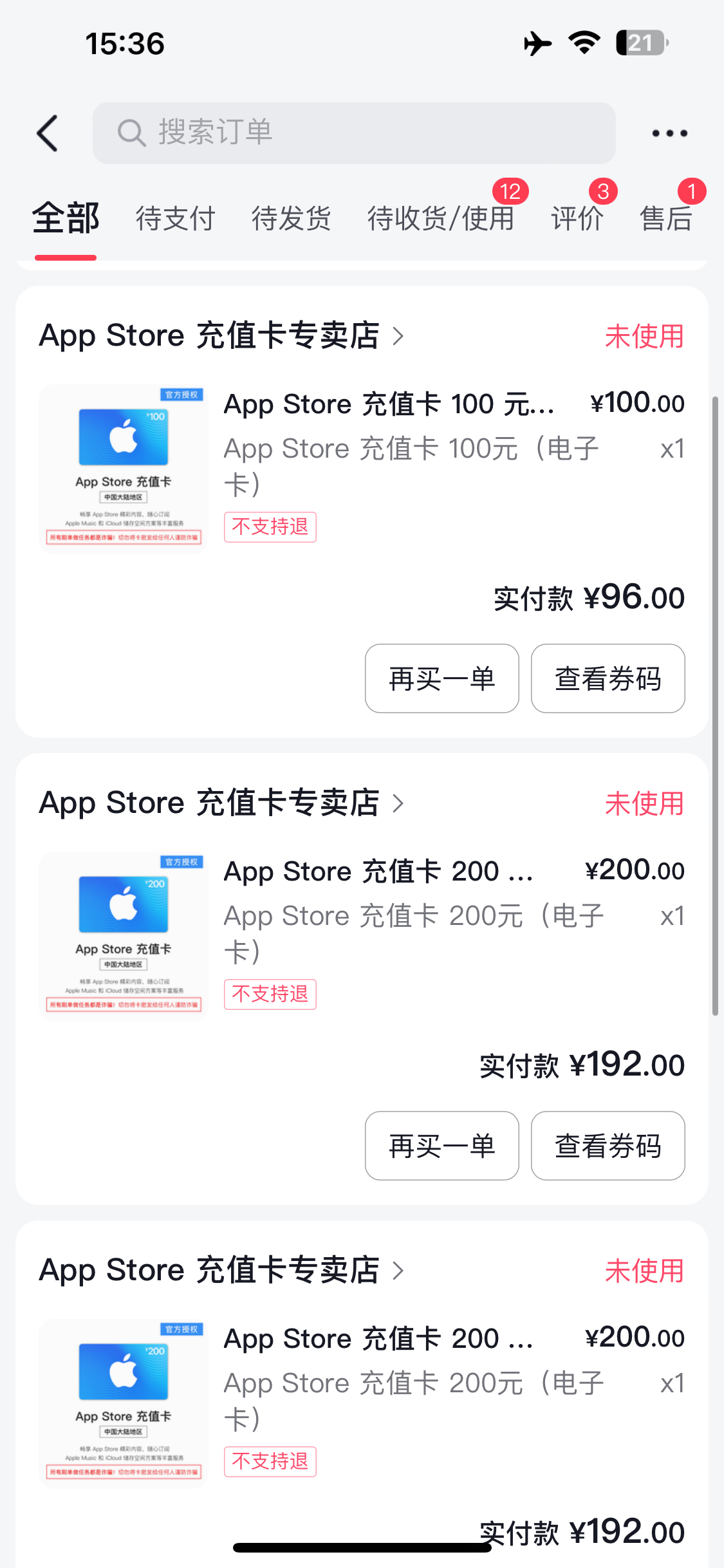Tap 查看券码 for the ¥96.00 order
Image resolution: width=724 pixels, height=1568 pixels.
(x=608, y=678)
